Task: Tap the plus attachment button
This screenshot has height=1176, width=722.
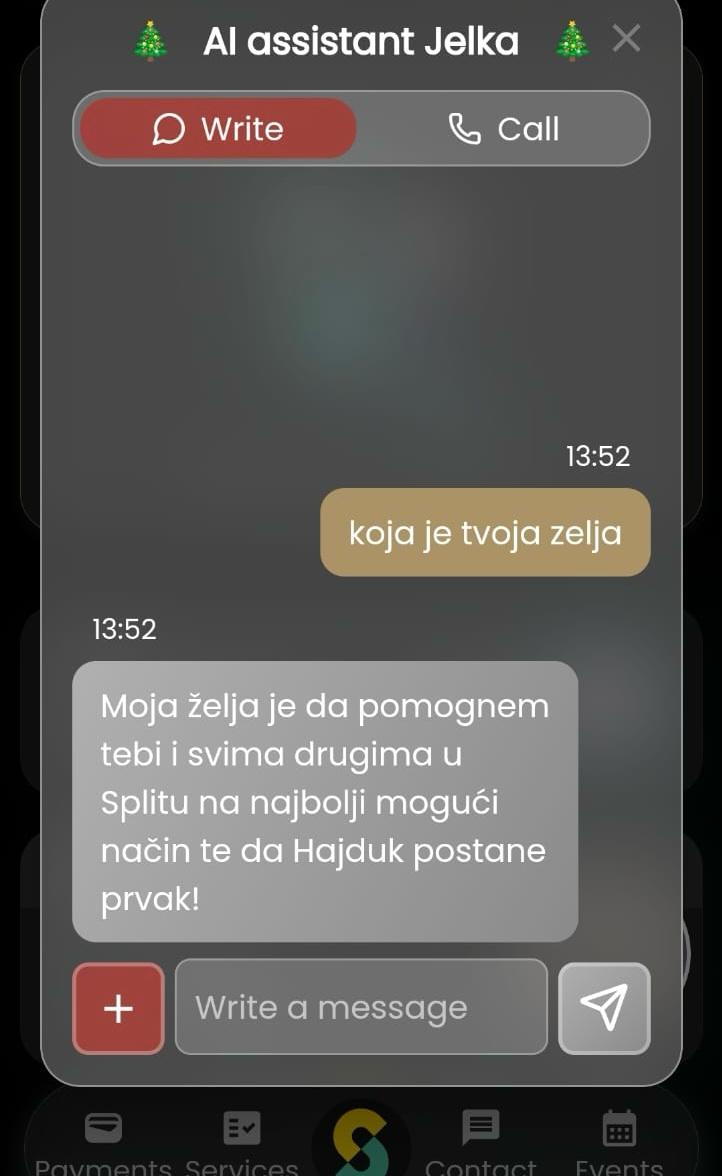Action: pos(118,1008)
